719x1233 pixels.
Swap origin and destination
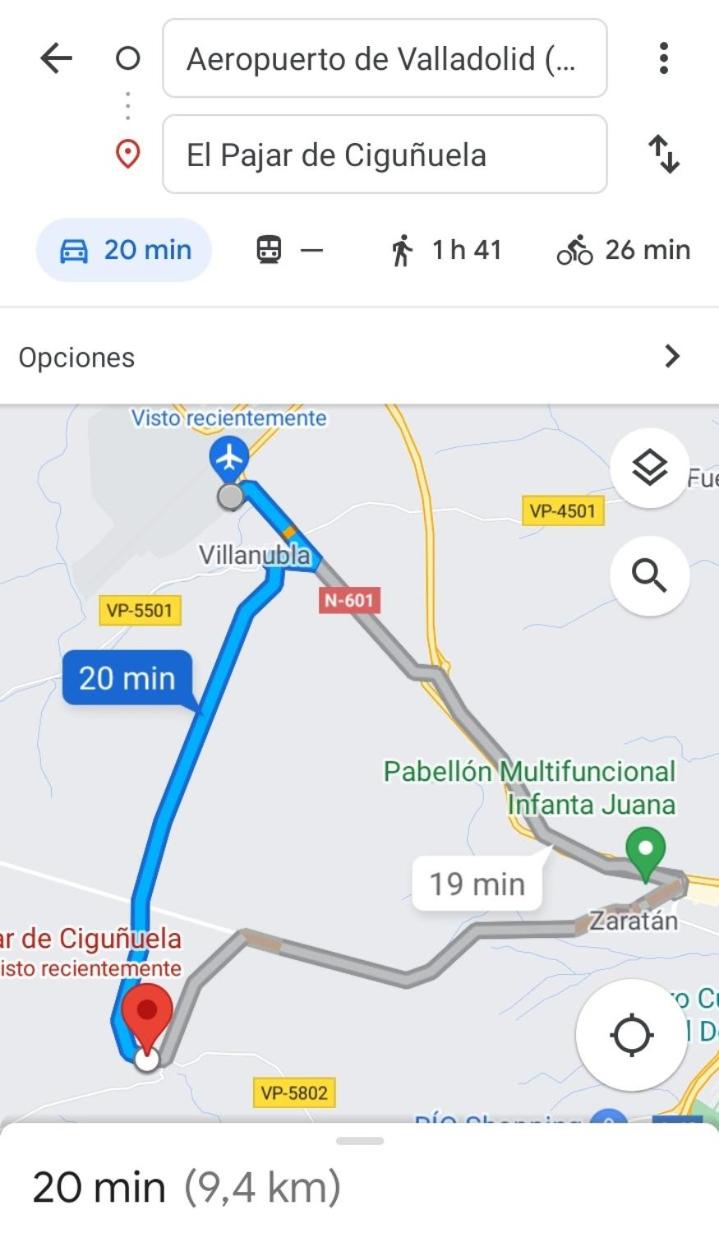click(664, 154)
